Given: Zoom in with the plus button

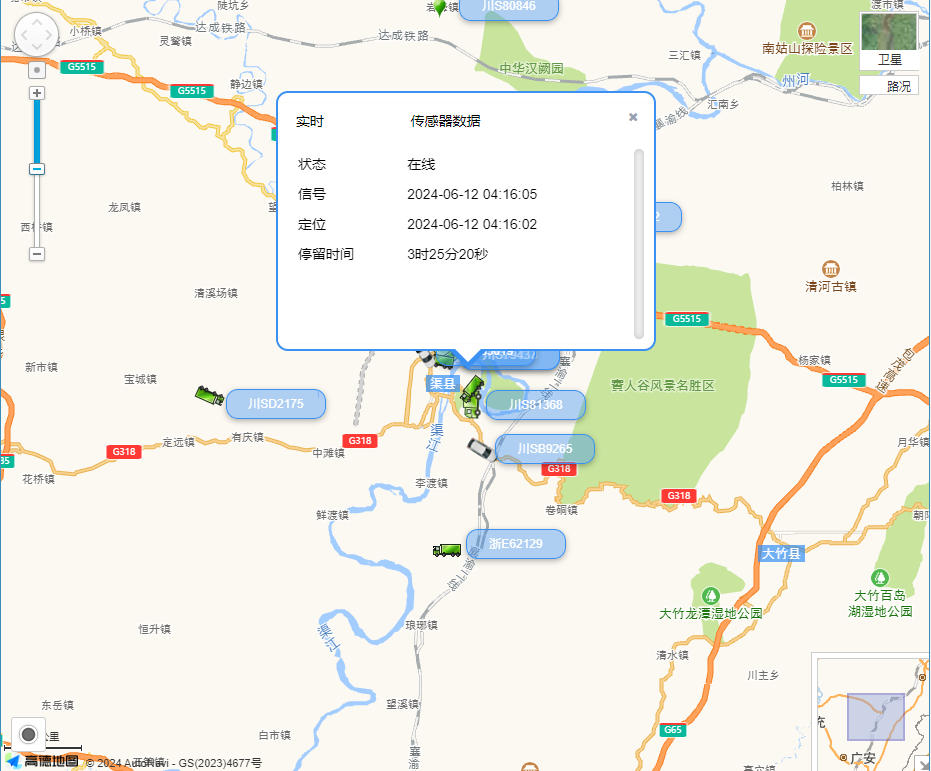Looking at the screenshot, I should point(37,93).
